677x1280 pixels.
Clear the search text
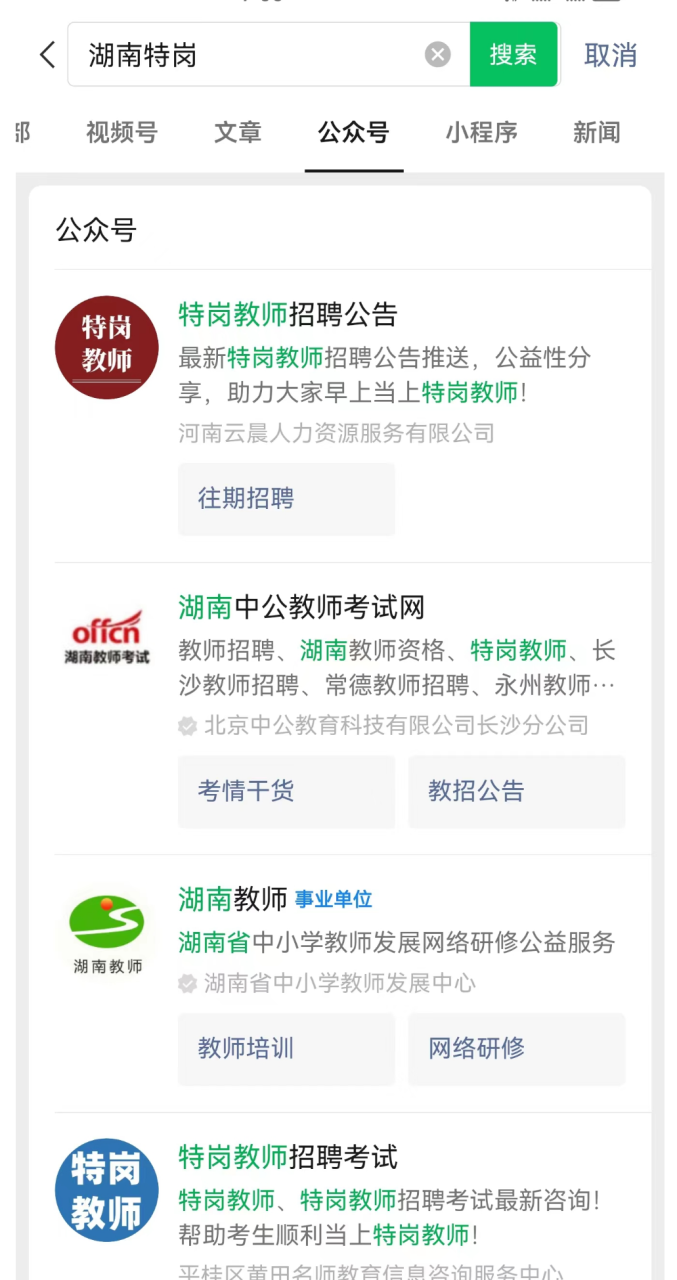tap(438, 55)
